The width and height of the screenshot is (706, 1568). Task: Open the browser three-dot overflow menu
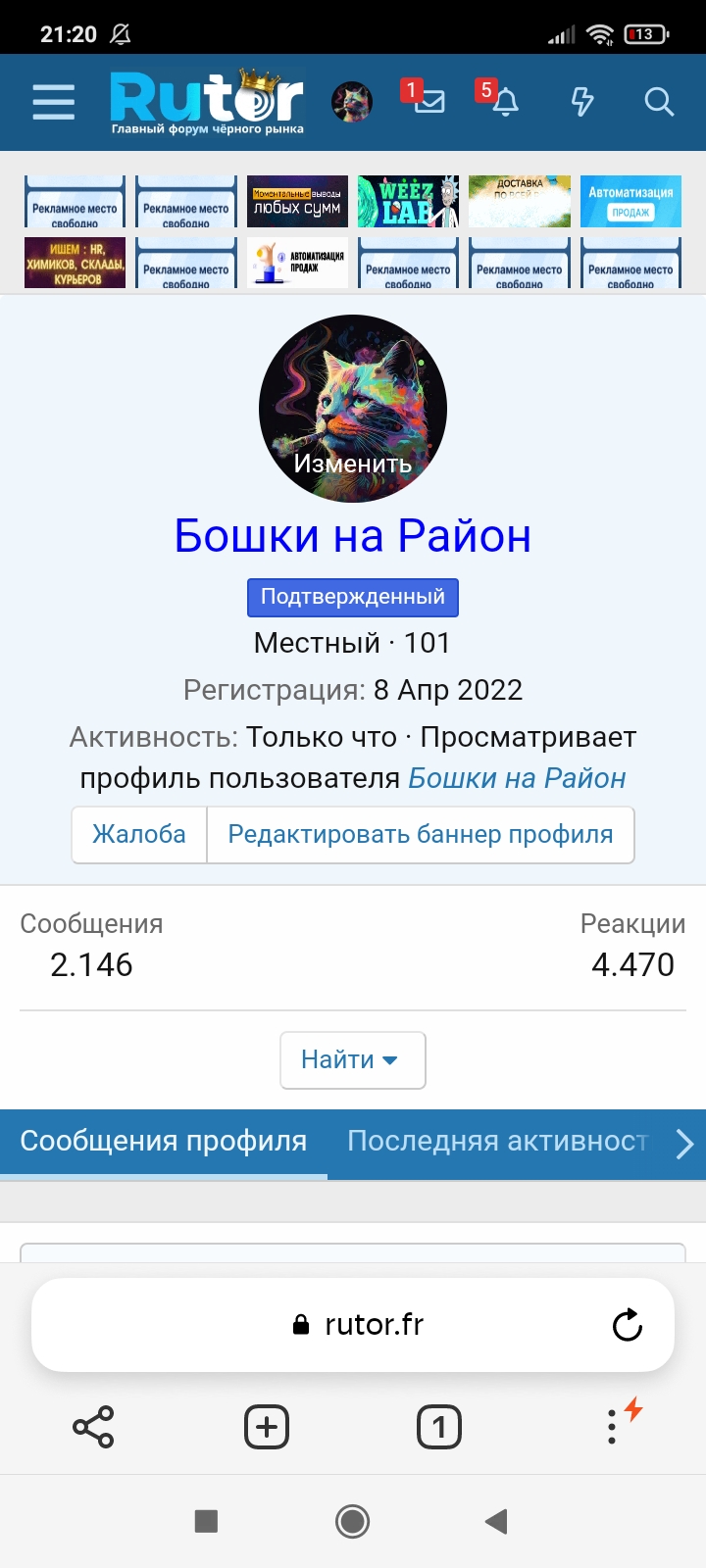(611, 1427)
